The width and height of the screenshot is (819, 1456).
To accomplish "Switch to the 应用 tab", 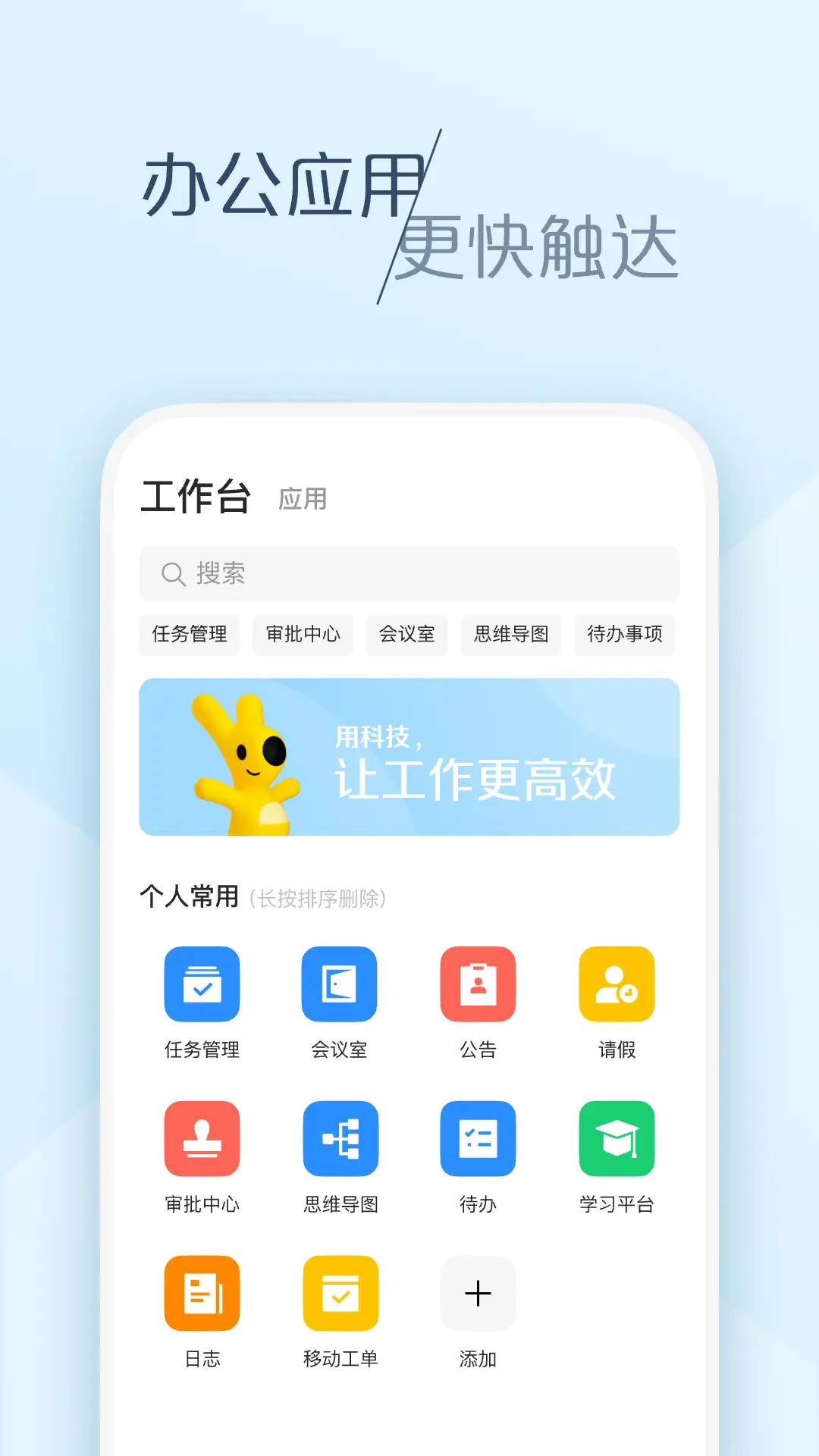I will 302,499.
